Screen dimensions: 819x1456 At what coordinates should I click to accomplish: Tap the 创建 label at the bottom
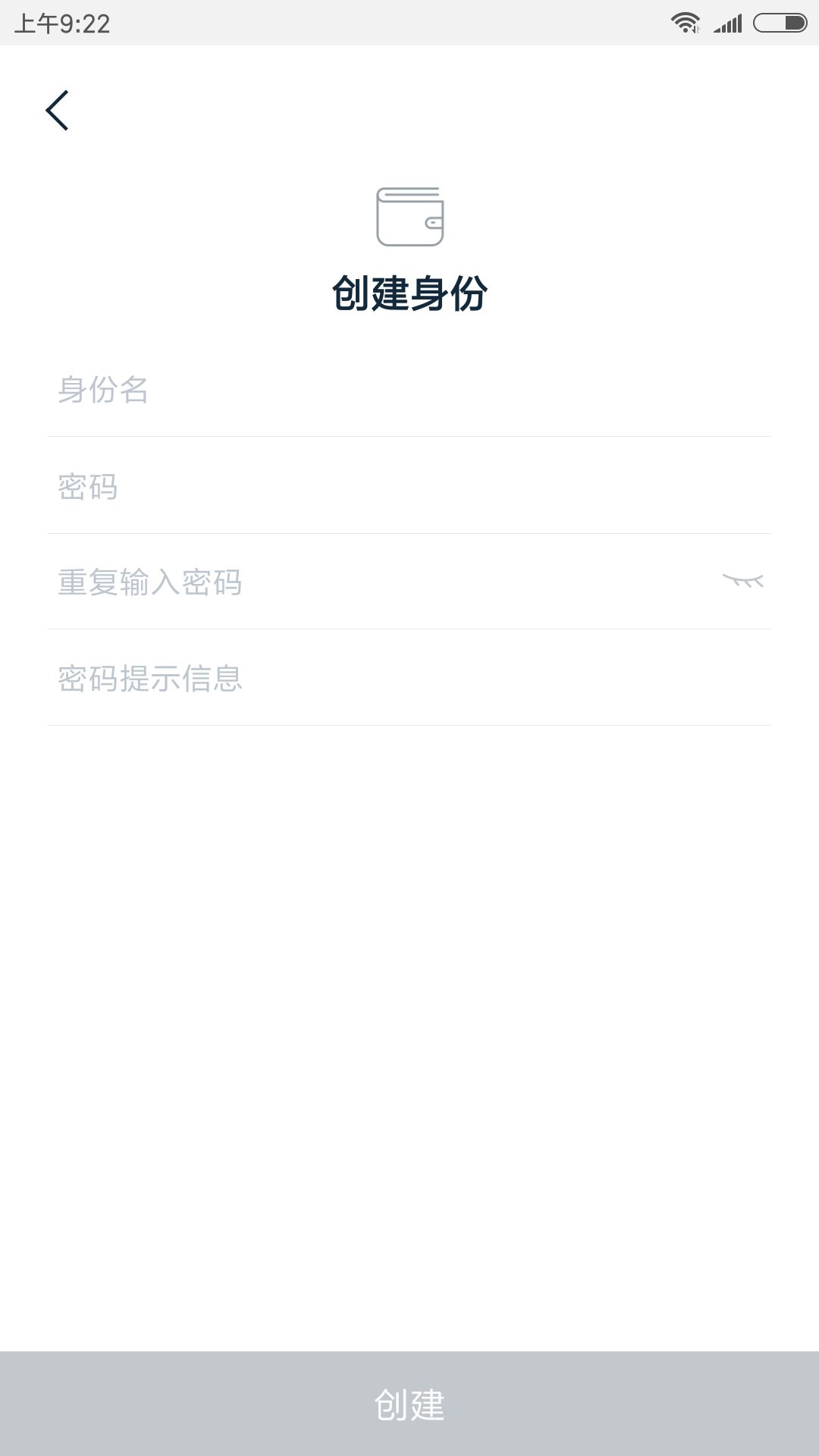(x=409, y=1404)
